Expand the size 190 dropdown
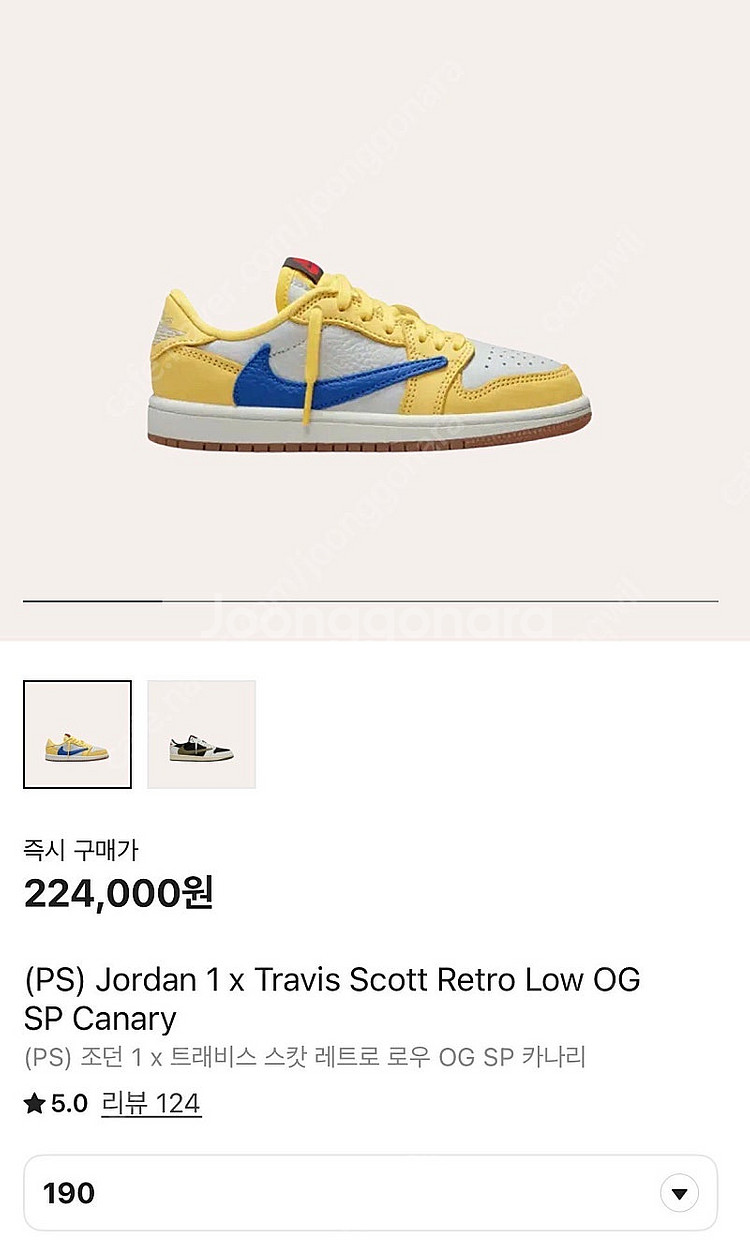This screenshot has height=1243, width=750. [x=679, y=1193]
